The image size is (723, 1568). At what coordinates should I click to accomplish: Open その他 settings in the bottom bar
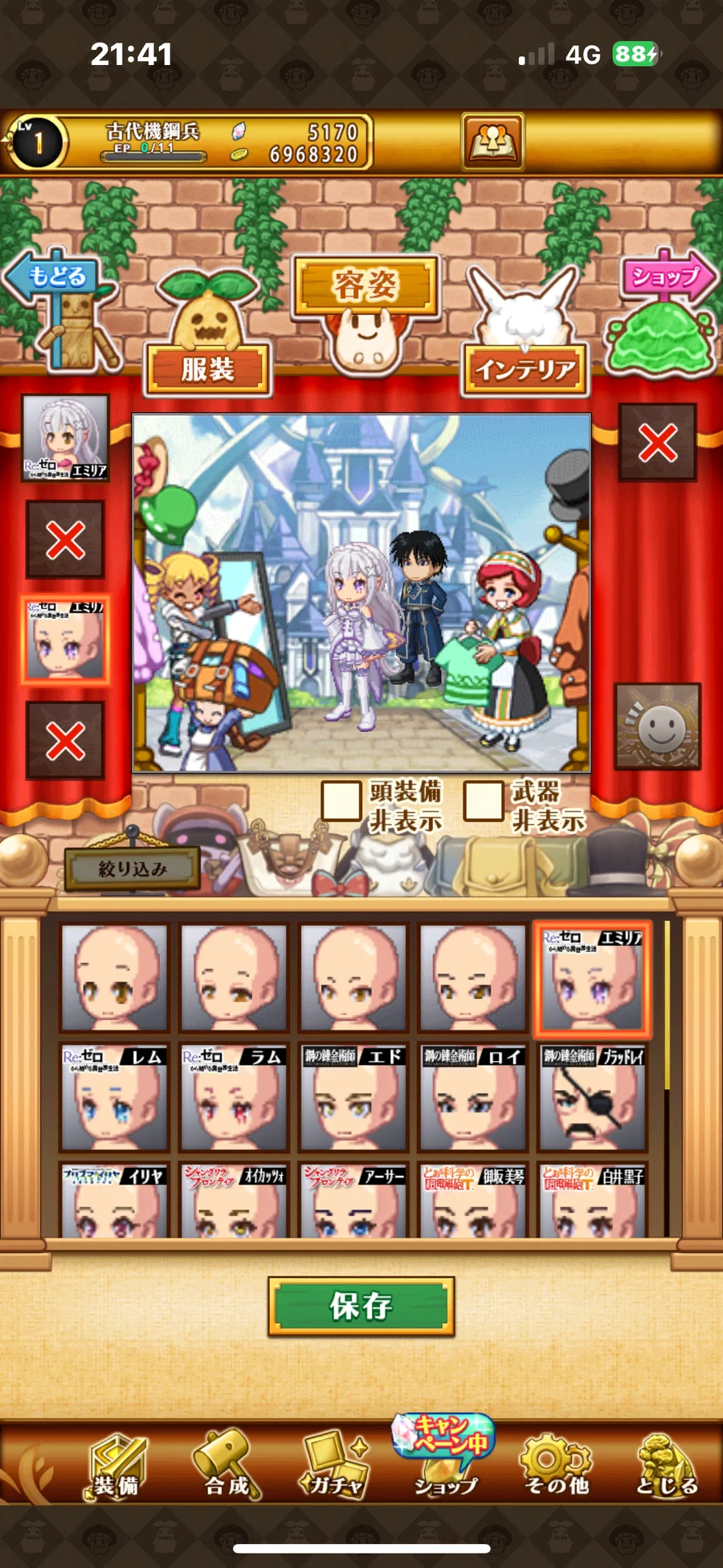tap(557, 1469)
